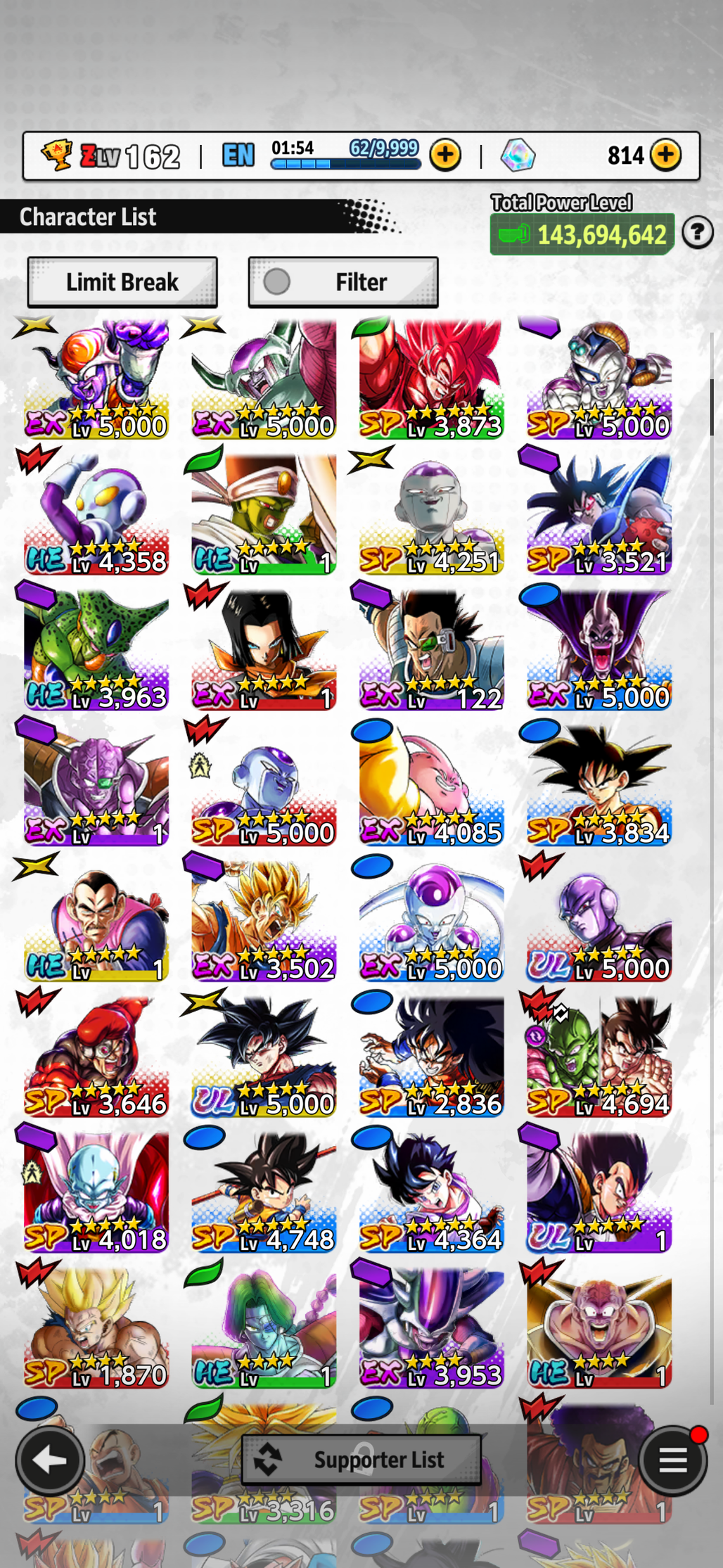Open the Total Power Level help icon
The height and width of the screenshot is (1568, 723).
697,232
